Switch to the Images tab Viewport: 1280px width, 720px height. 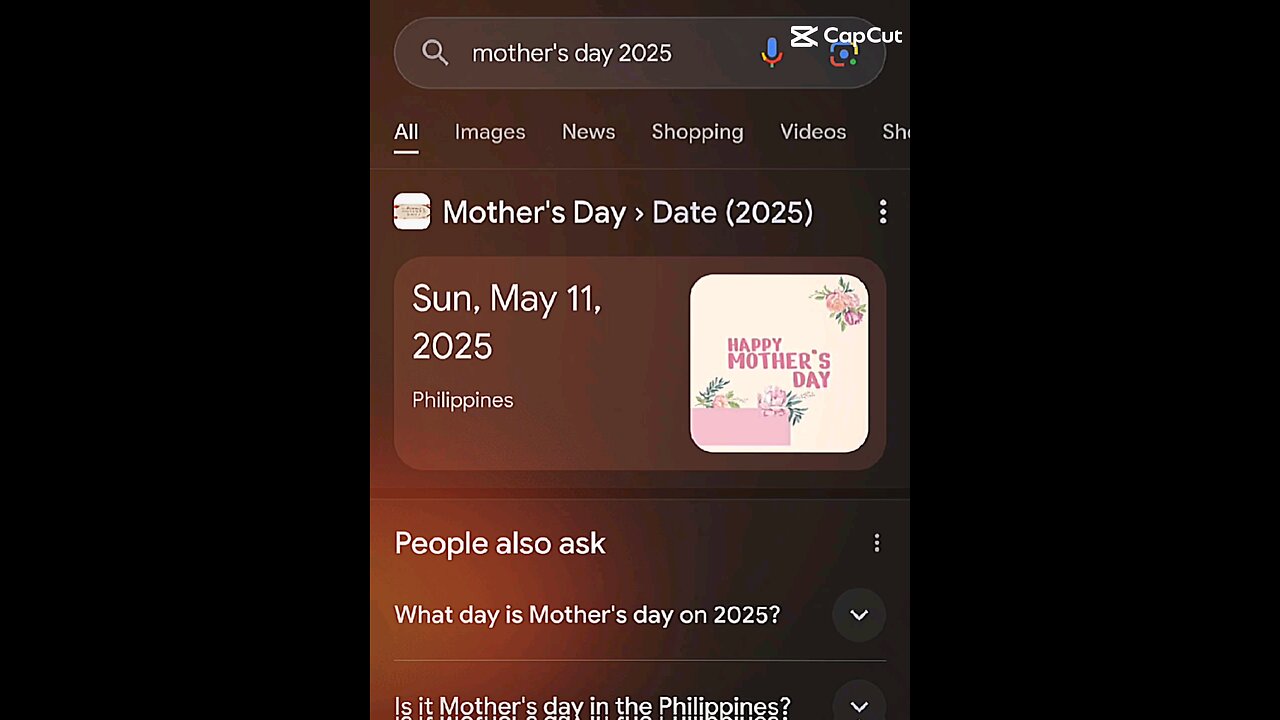click(489, 132)
